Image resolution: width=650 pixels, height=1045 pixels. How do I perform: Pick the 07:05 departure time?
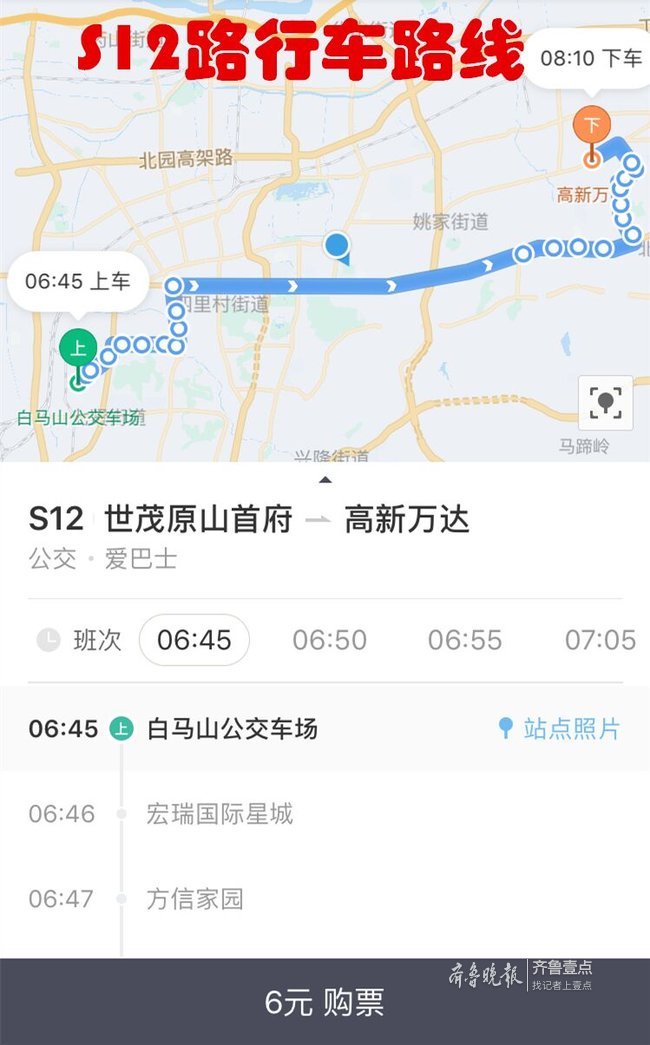(600, 640)
